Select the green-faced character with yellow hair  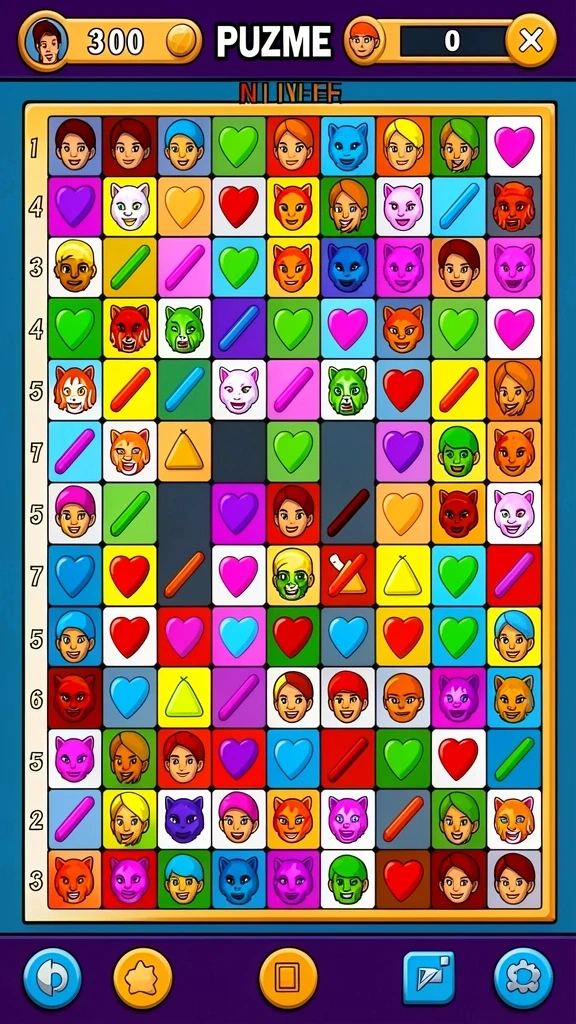click(x=293, y=575)
